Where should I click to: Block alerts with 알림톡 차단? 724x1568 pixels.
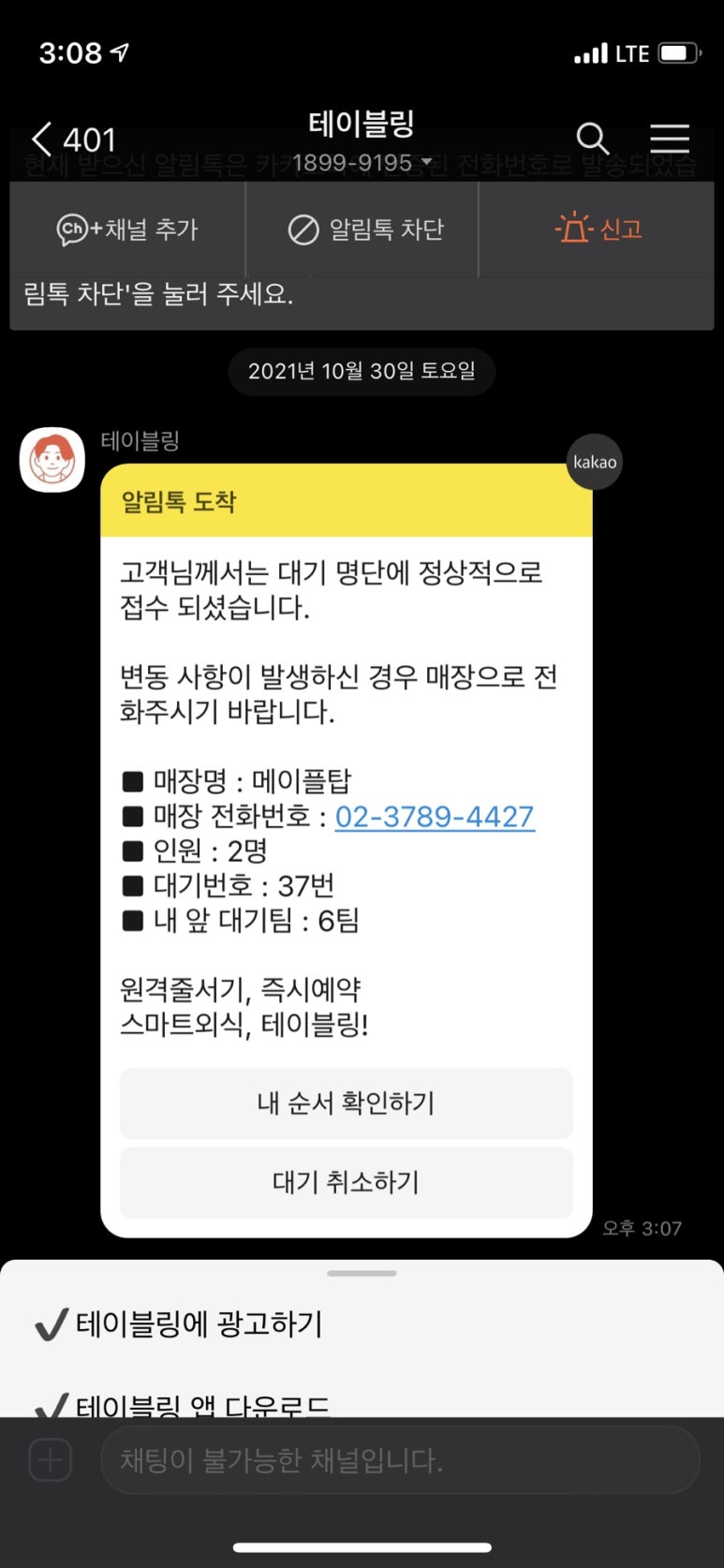click(365, 229)
